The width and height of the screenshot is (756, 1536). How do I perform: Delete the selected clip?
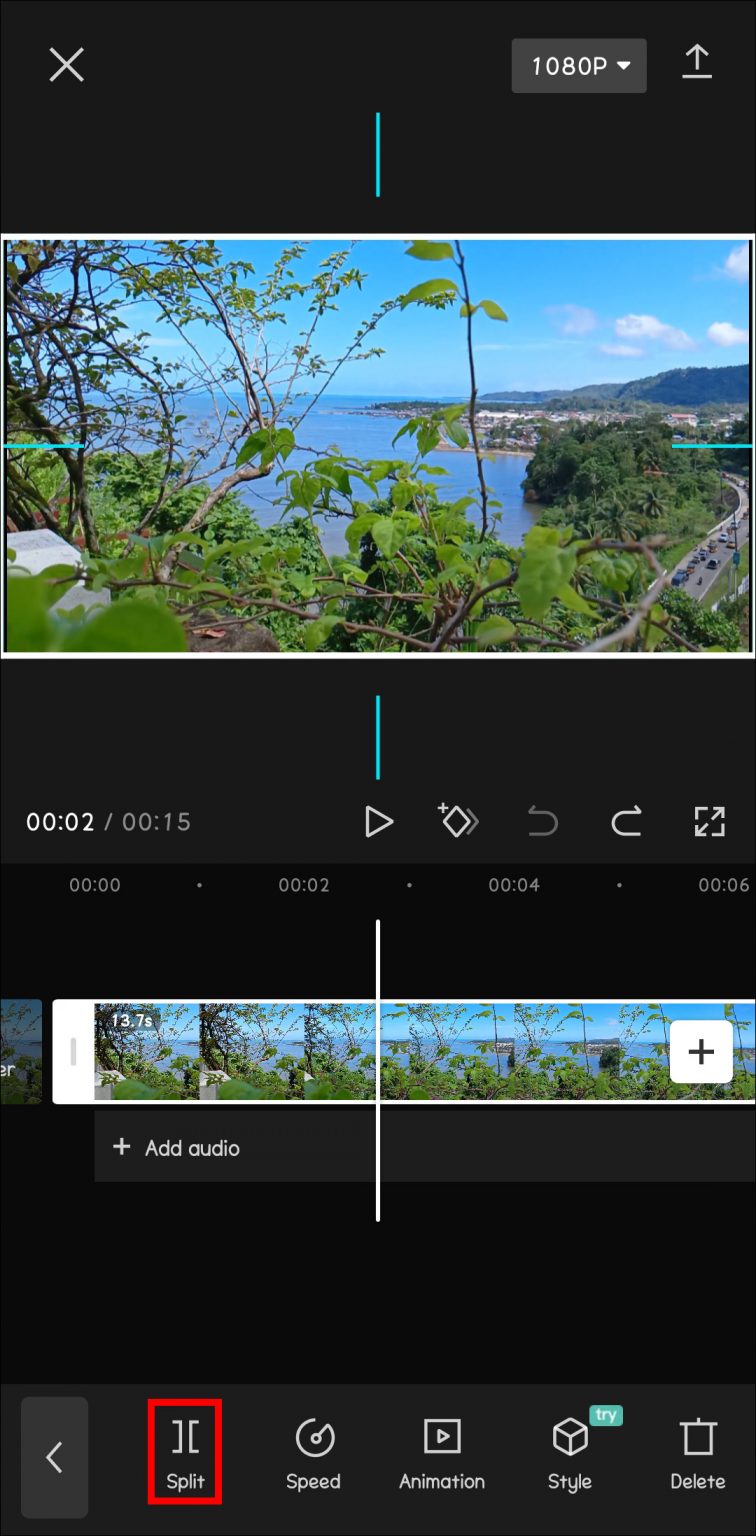697,1452
